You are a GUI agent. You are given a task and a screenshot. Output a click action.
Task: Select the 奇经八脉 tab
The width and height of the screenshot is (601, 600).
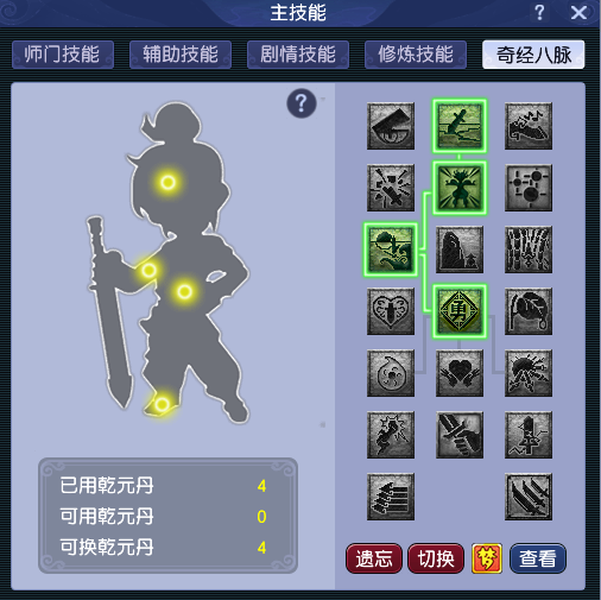pyautogui.click(x=533, y=54)
